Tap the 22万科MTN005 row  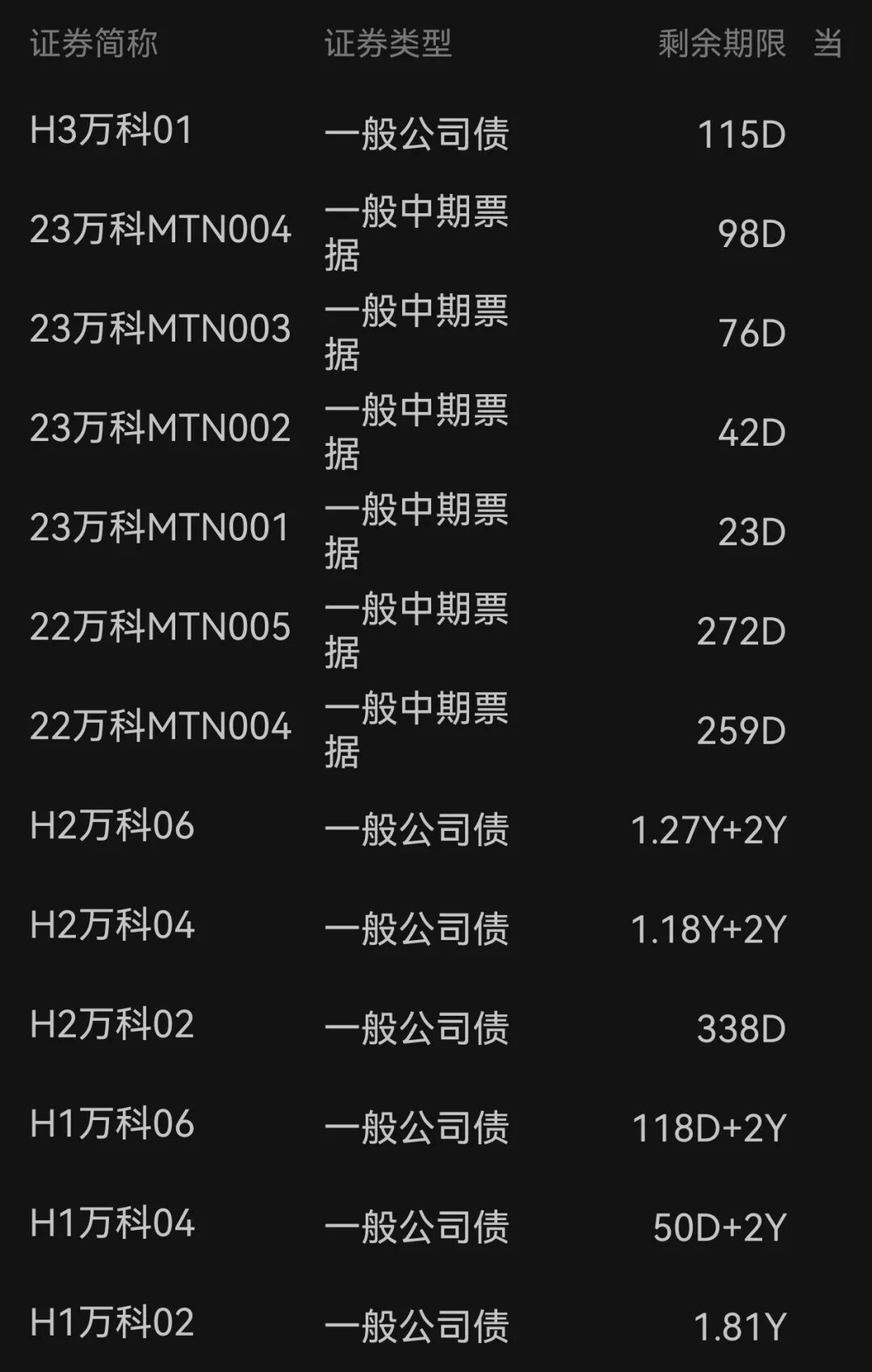tap(160, 628)
